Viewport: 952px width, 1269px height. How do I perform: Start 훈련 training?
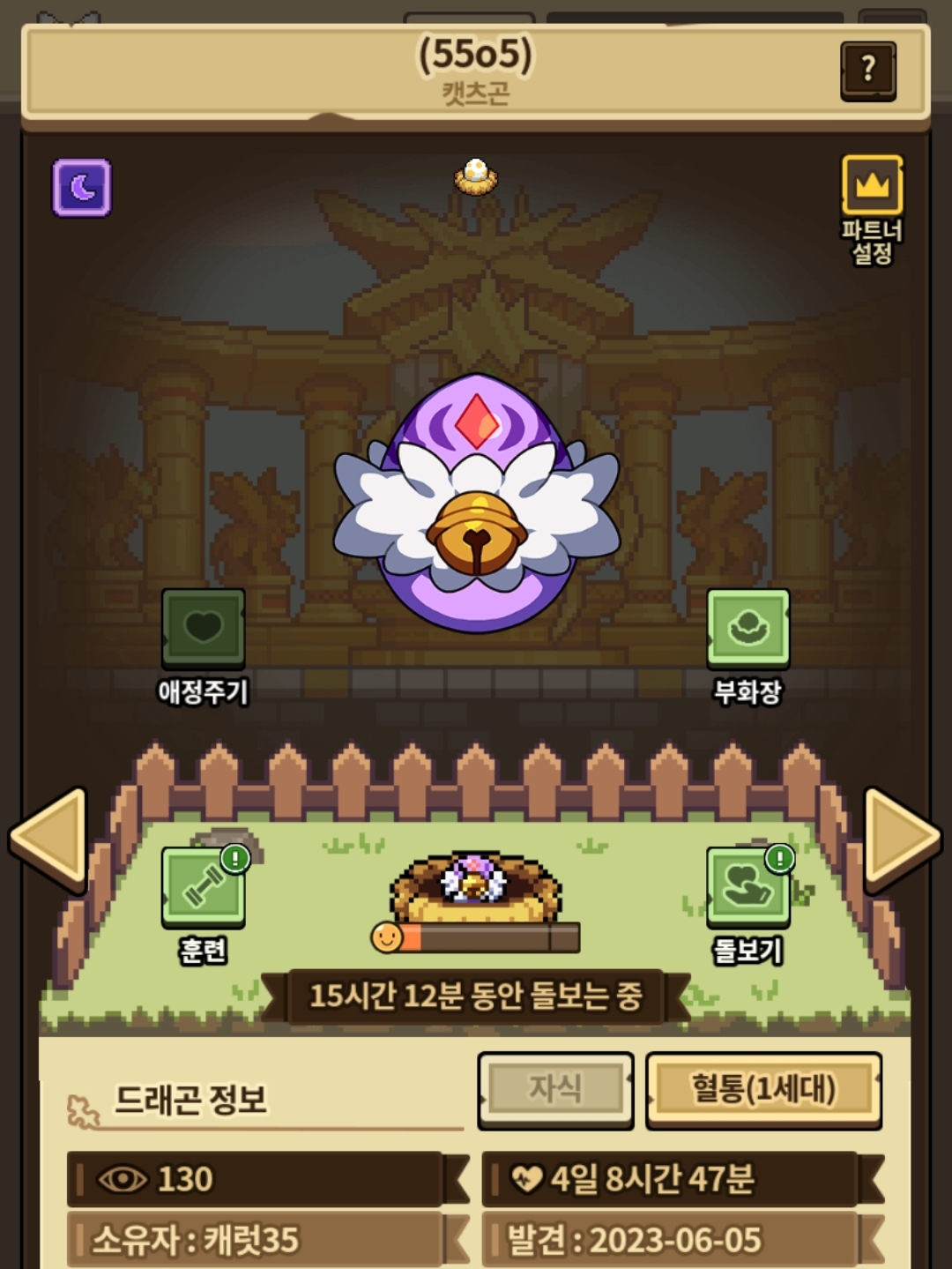click(x=204, y=886)
